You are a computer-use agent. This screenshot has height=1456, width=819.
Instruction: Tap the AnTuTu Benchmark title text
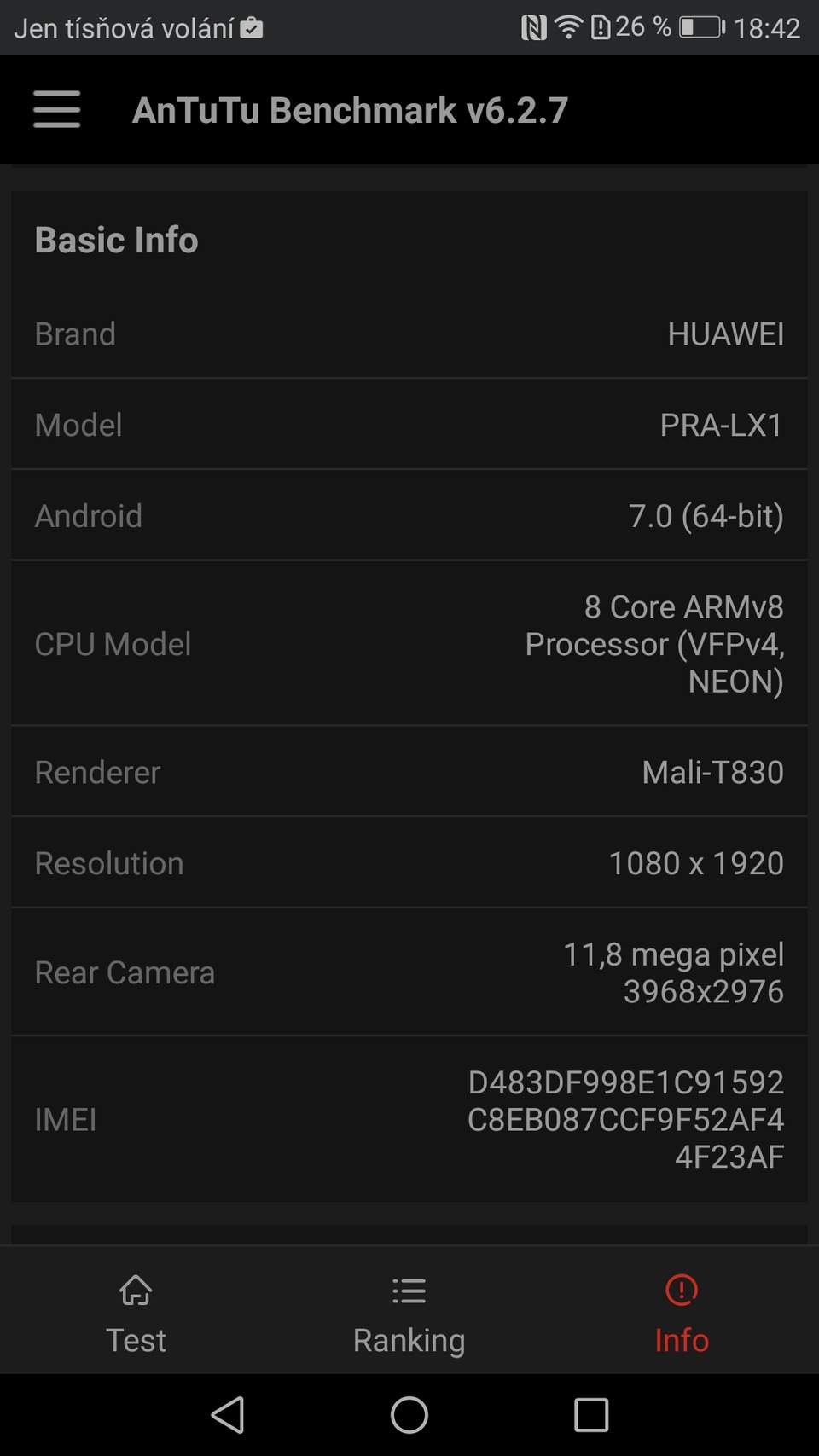(351, 110)
